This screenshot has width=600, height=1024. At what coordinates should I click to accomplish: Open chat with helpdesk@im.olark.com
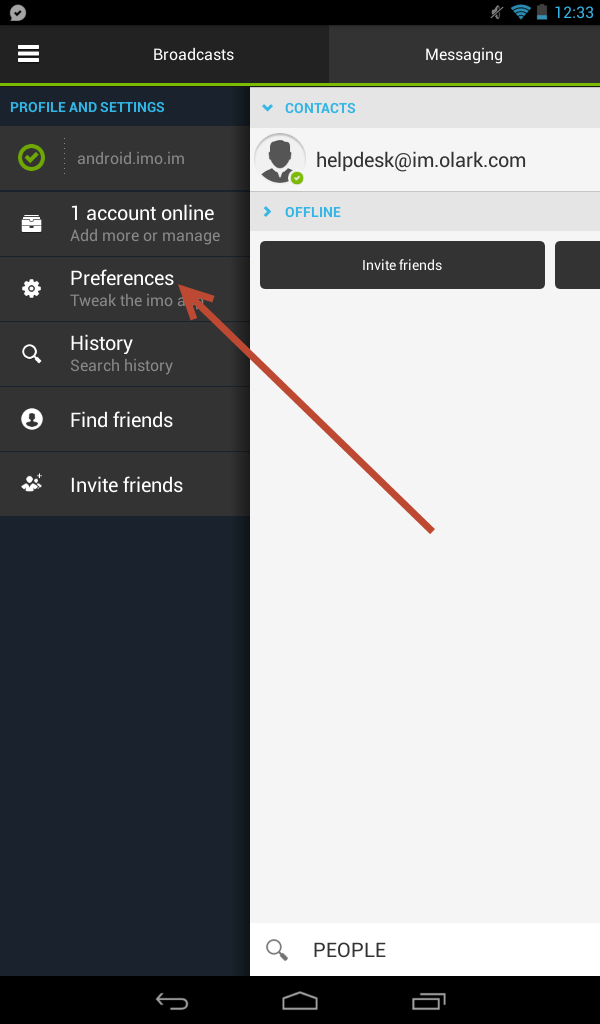point(420,160)
